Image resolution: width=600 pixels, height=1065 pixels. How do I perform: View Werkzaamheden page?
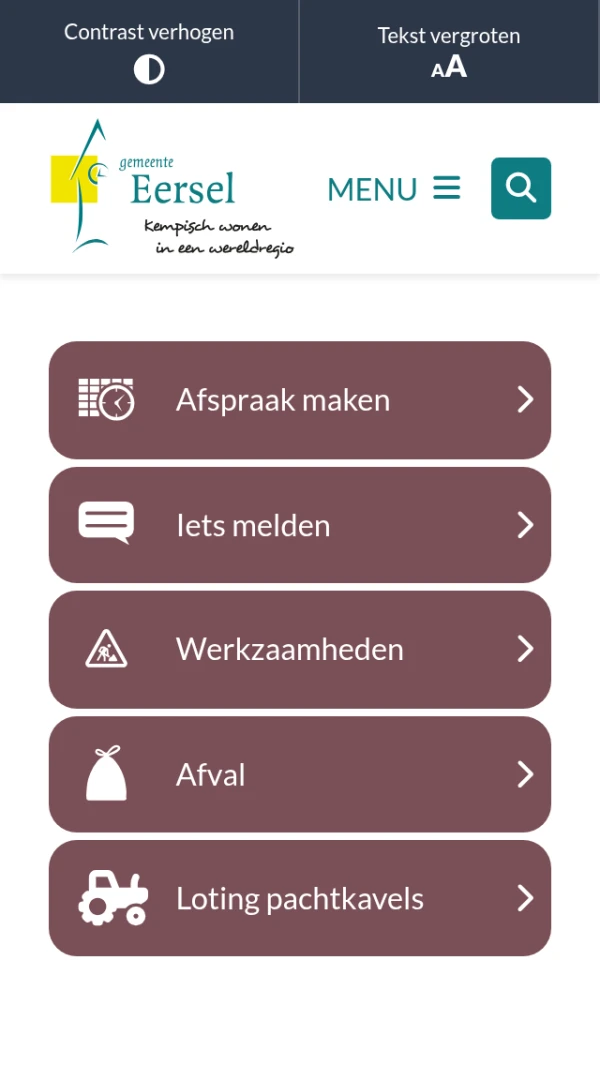(300, 650)
